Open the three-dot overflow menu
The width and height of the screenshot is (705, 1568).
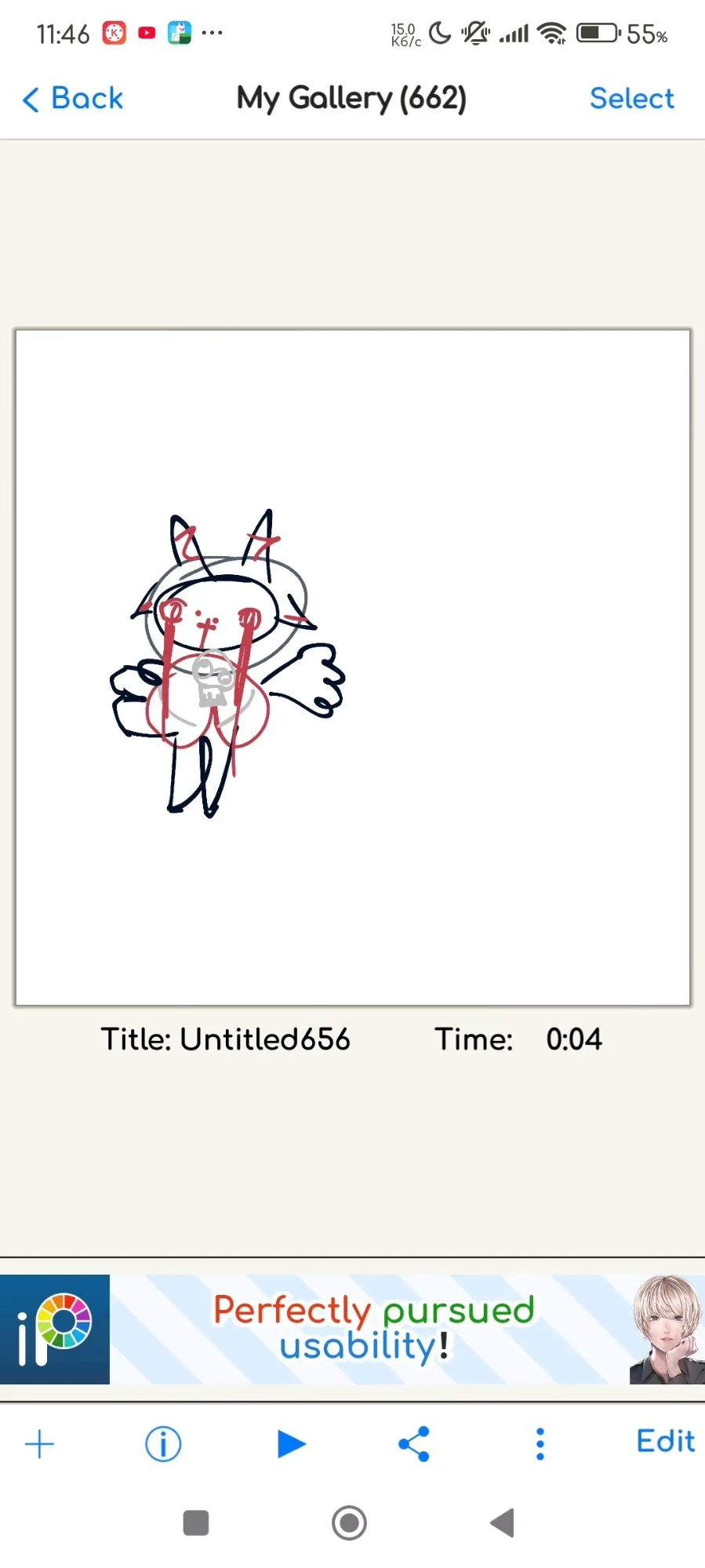pyautogui.click(x=540, y=1444)
